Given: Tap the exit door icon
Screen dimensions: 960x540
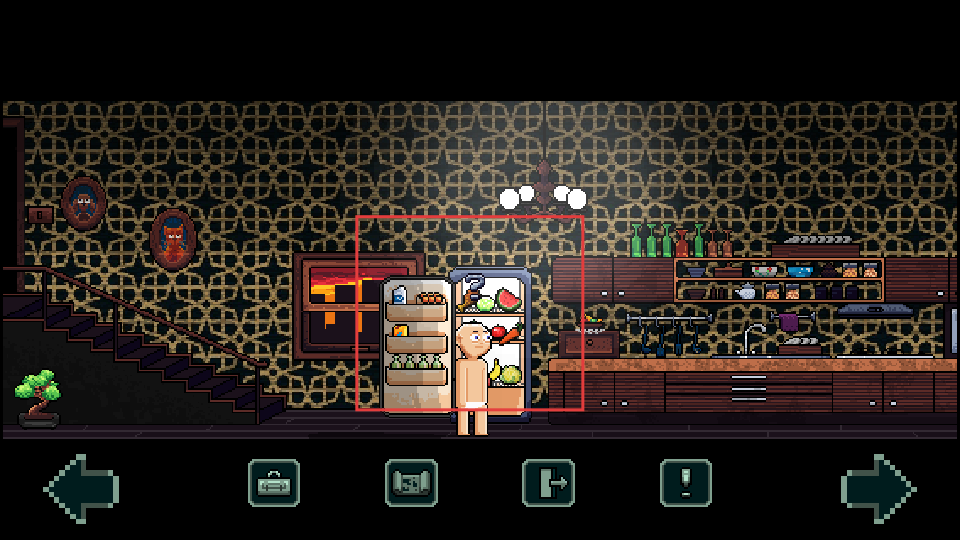Looking at the screenshot, I should pyautogui.click(x=548, y=484).
